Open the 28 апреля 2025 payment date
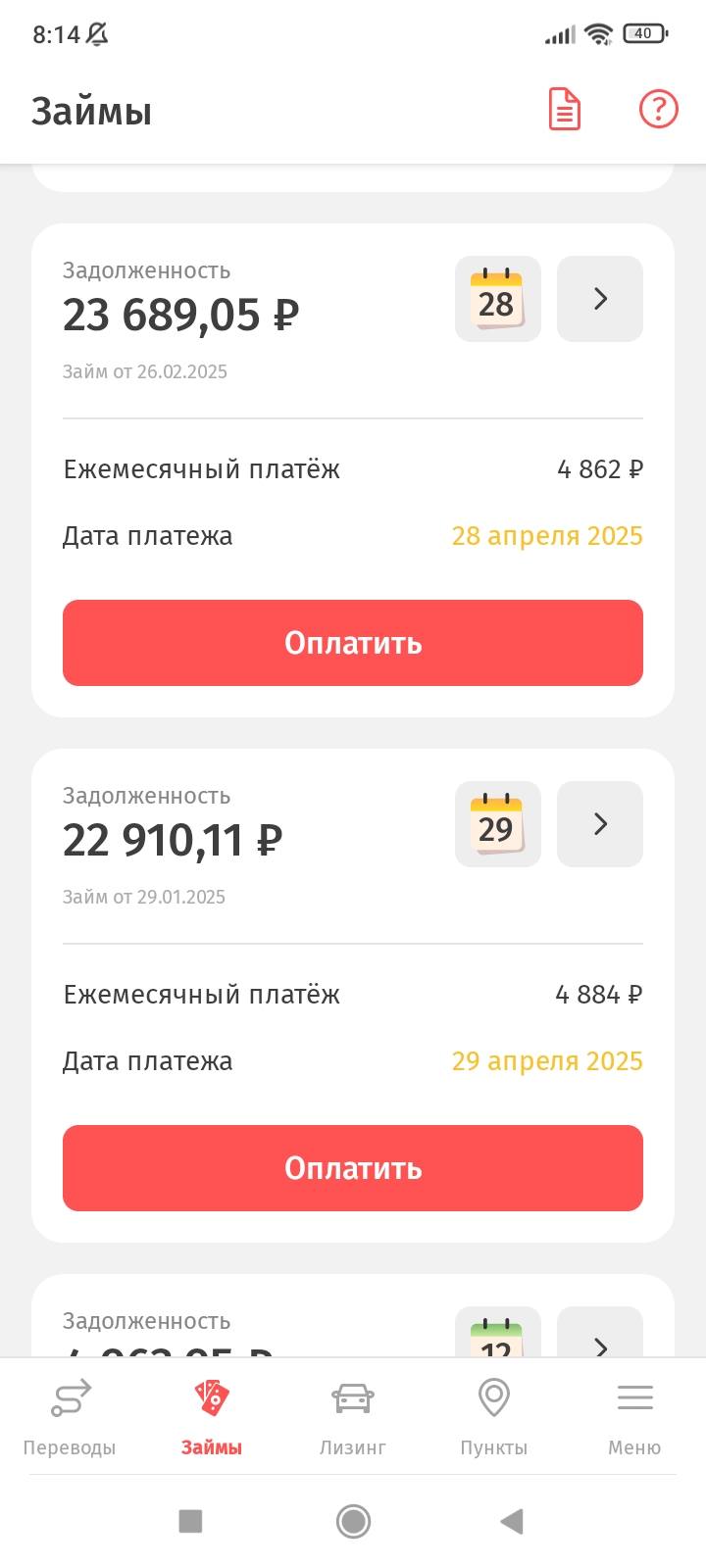706x1568 pixels. pos(547,535)
